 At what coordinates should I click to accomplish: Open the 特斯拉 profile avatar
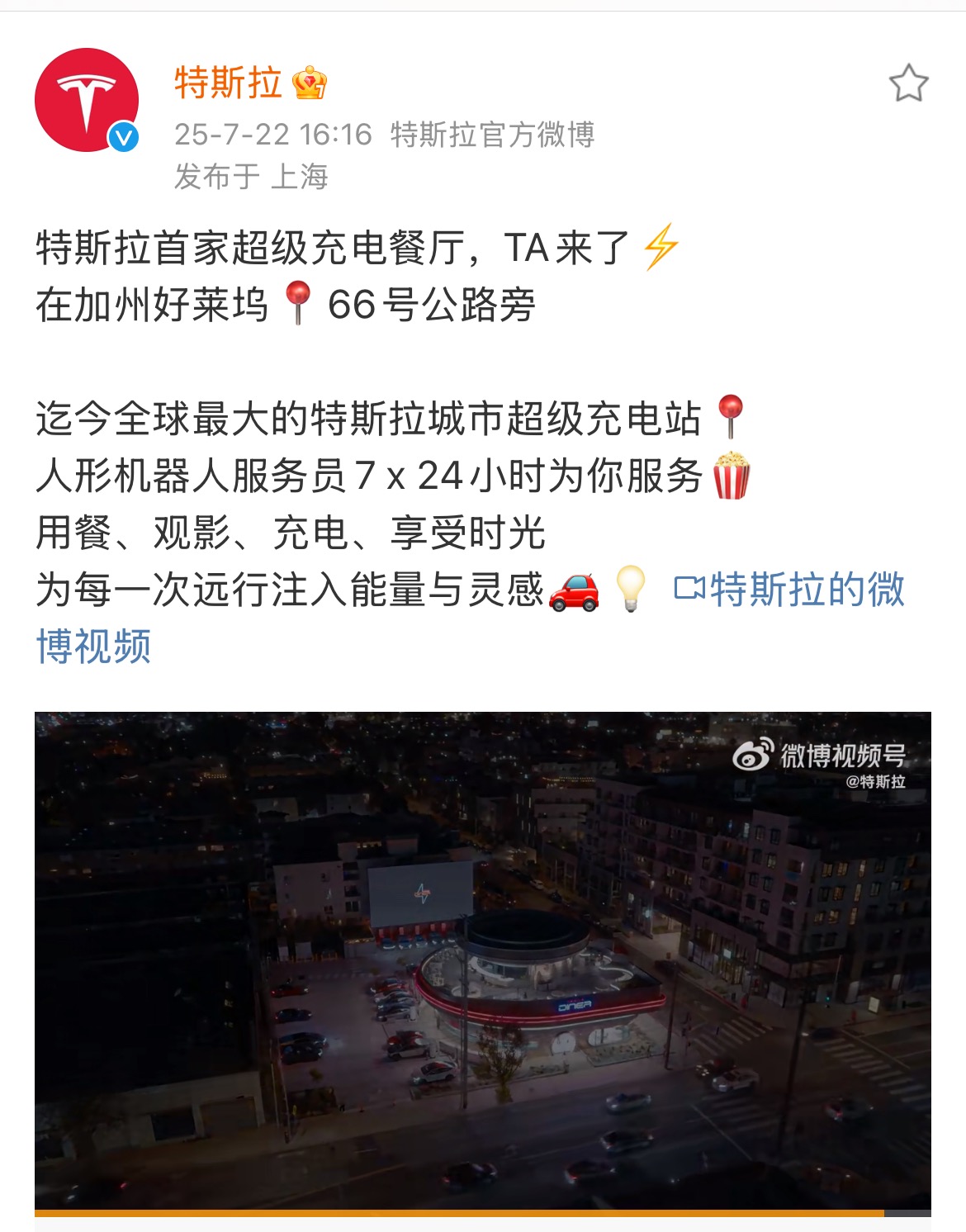click(x=86, y=100)
